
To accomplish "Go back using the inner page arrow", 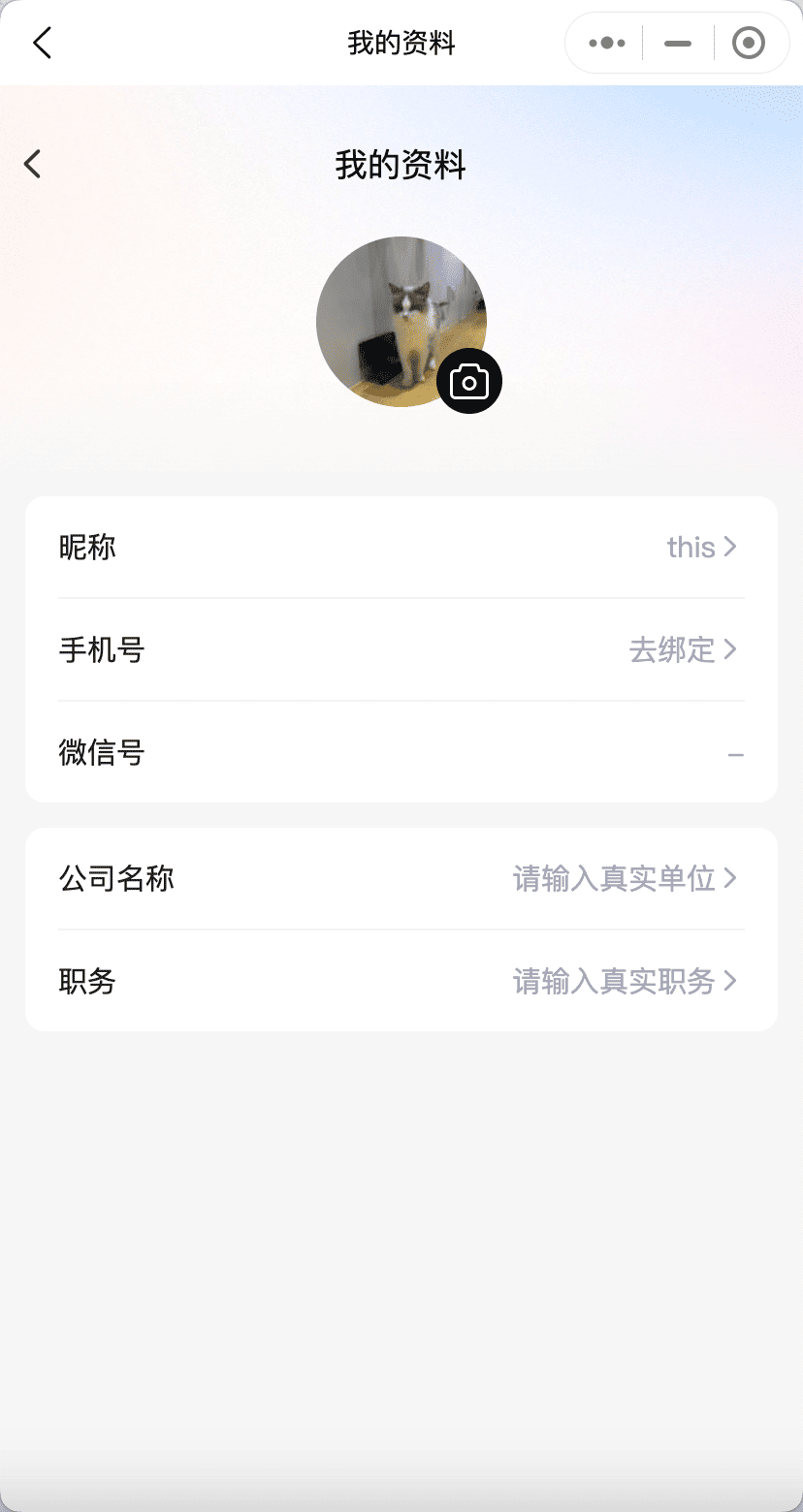I will tap(33, 164).
